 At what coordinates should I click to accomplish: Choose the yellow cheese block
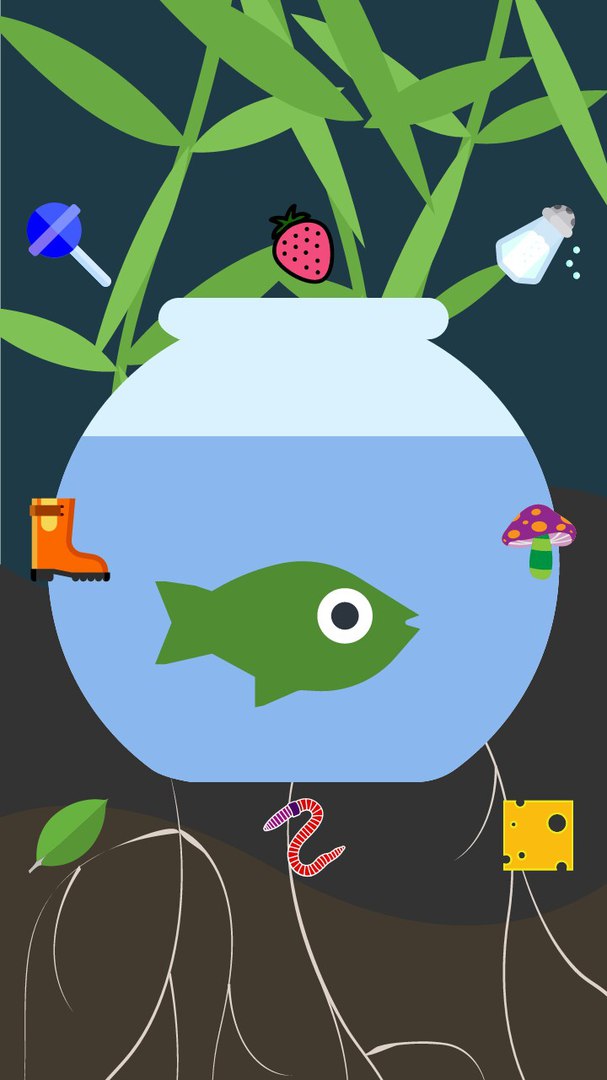538,835
